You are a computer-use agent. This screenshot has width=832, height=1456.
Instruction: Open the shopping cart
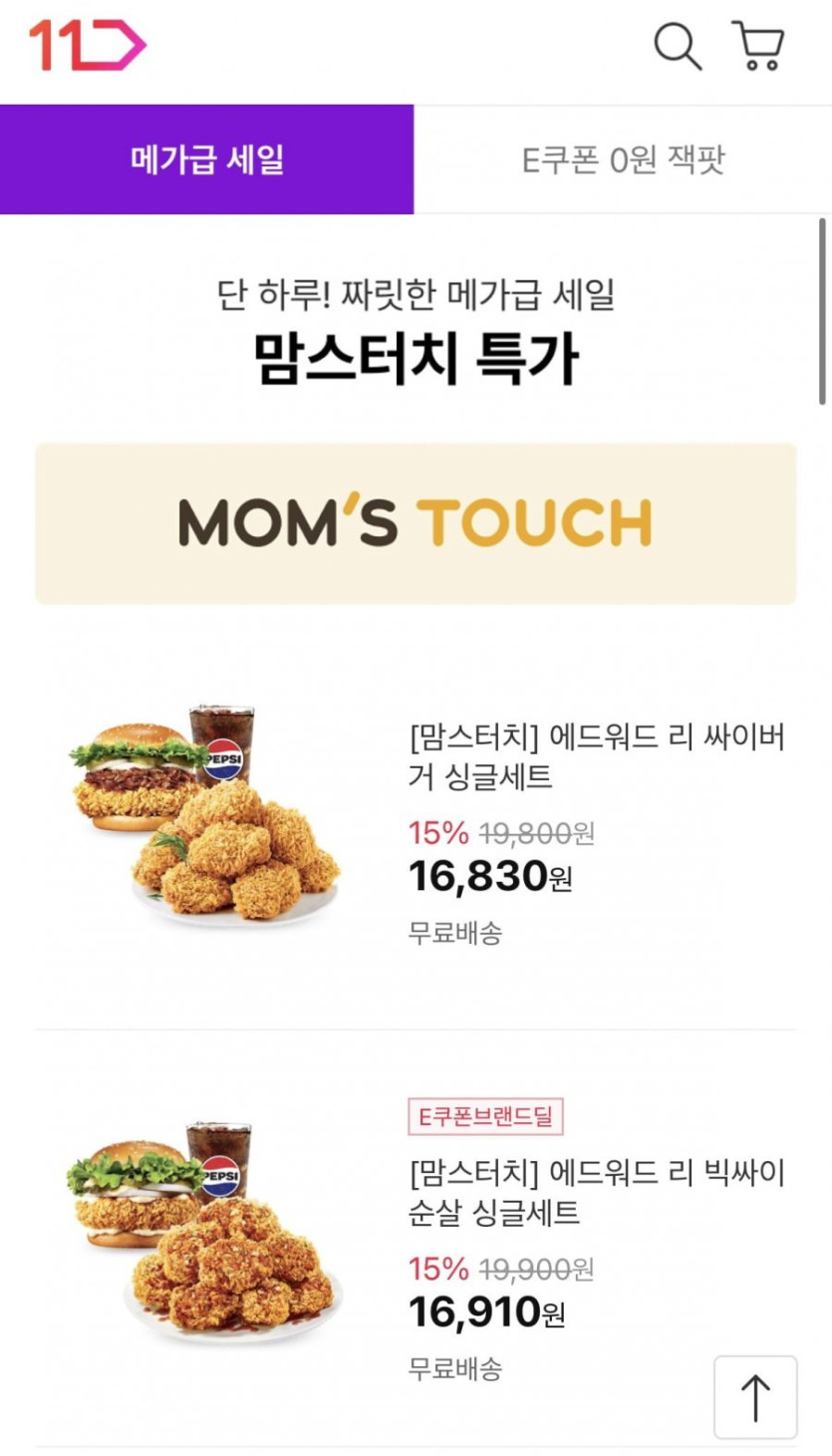pos(759,47)
